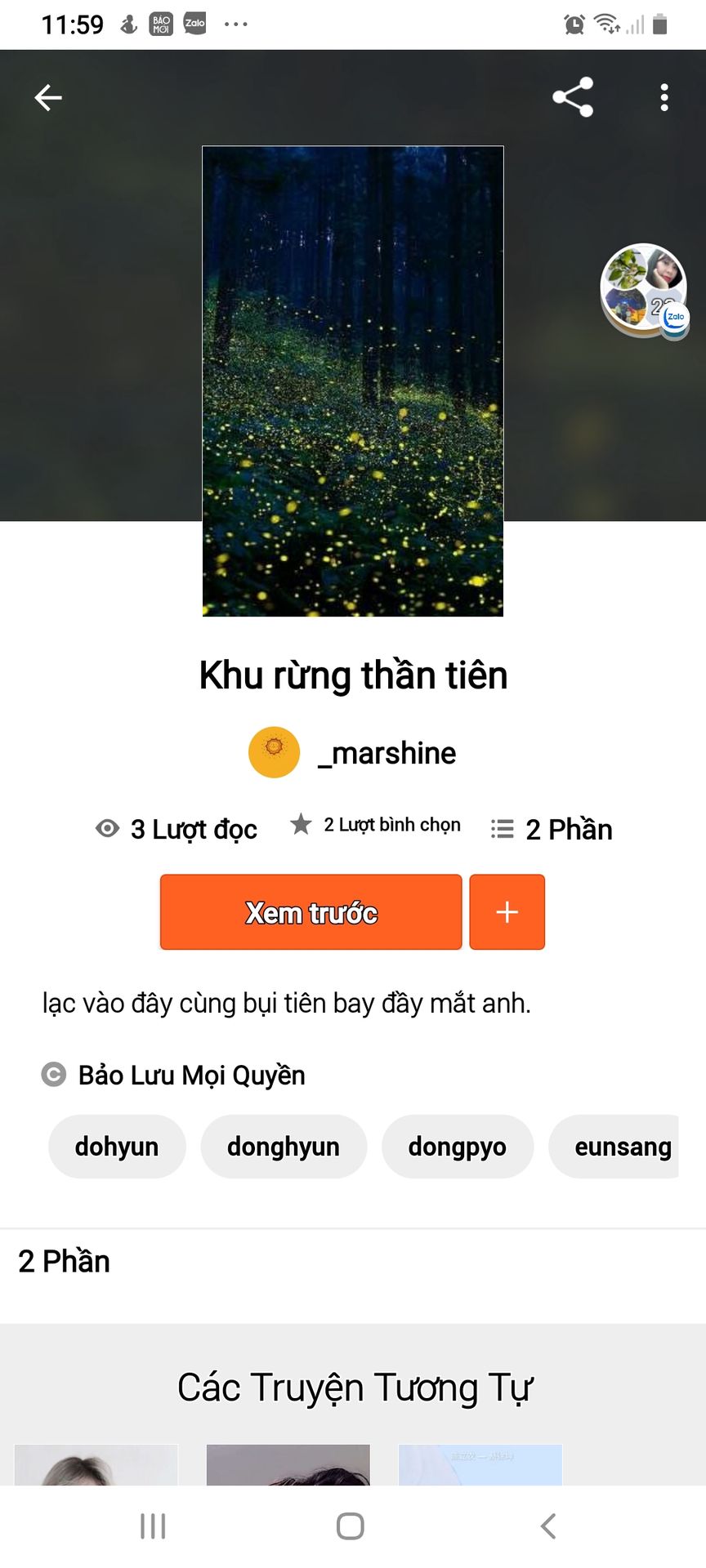Open author _marshine's profile

[x=353, y=752]
